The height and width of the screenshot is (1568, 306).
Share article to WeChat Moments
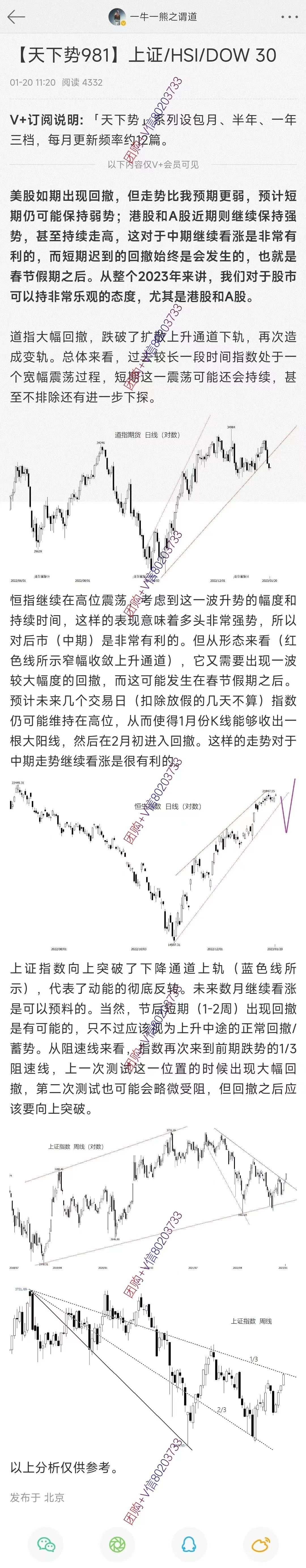117,1544
